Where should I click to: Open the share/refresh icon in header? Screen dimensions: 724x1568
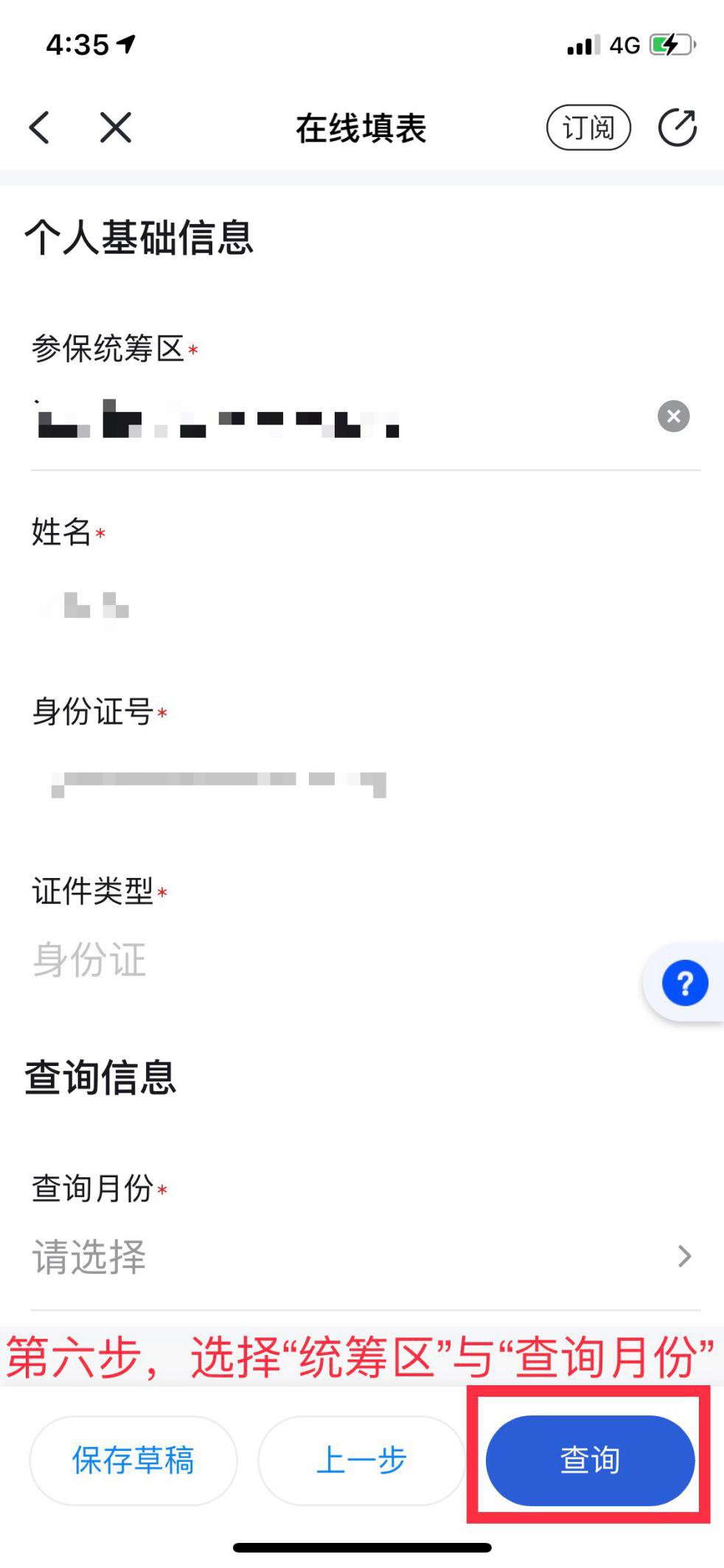(x=677, y=128)
